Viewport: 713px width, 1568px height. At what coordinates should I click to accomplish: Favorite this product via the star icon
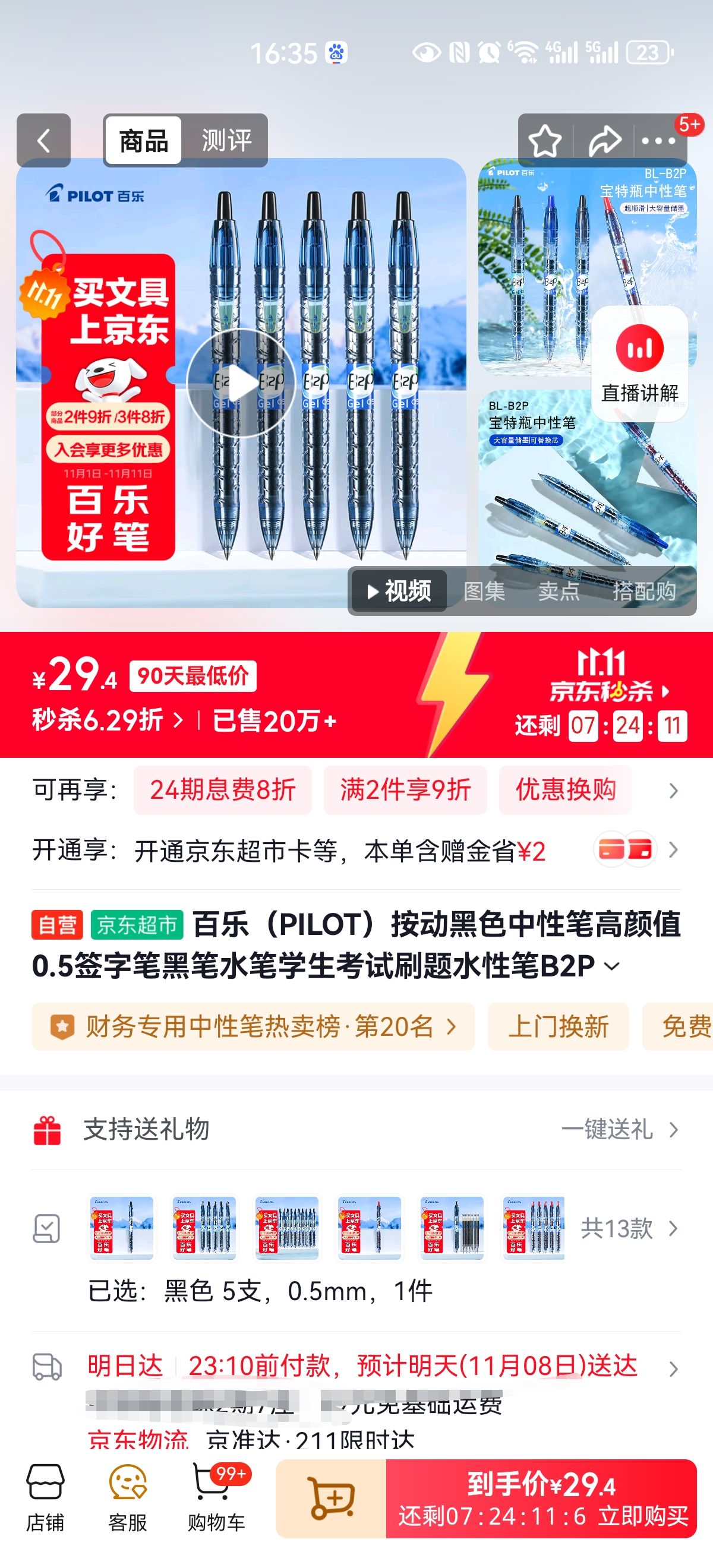pos(544,140)
